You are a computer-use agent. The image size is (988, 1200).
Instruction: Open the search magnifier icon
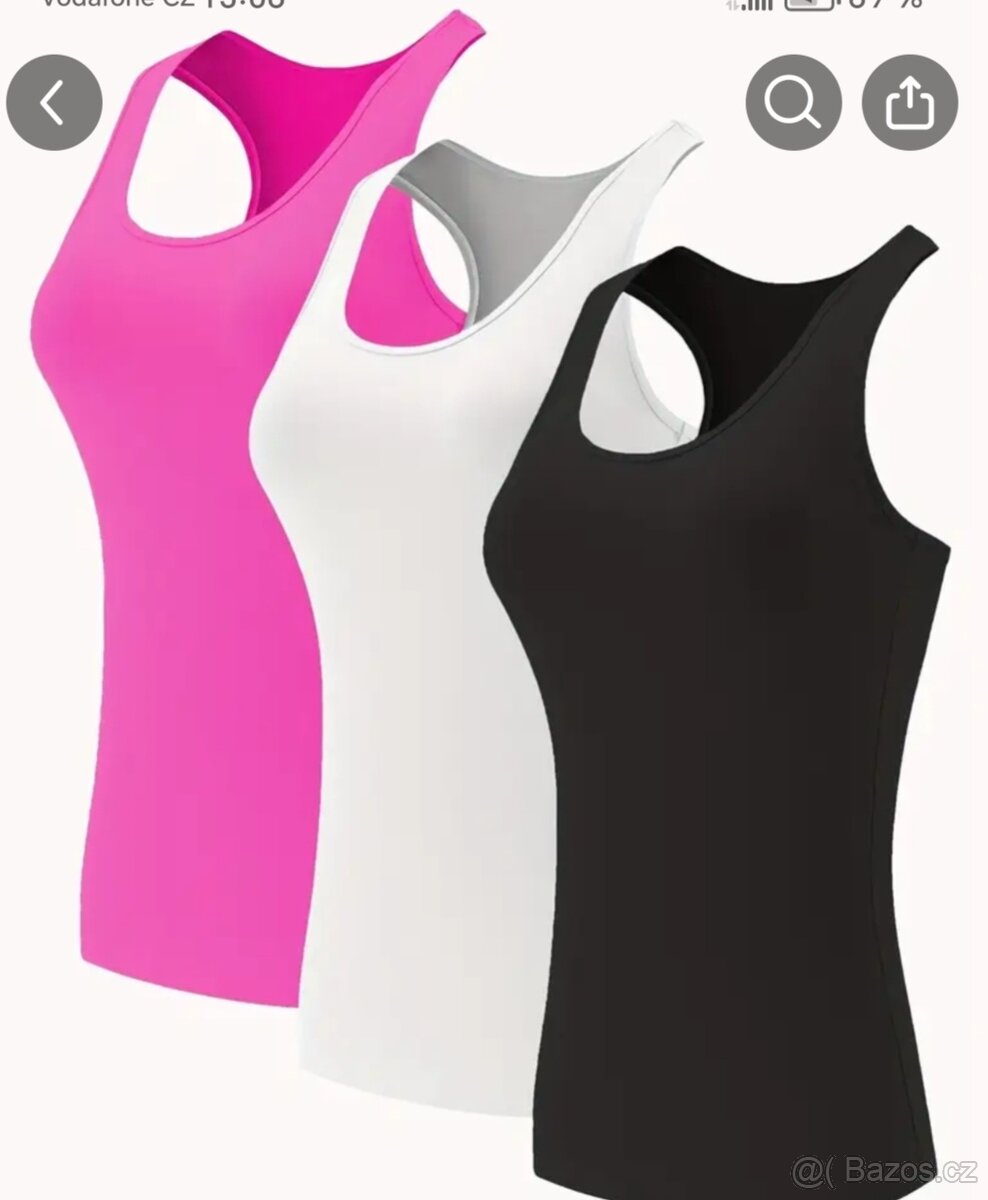tap(793, 103)
